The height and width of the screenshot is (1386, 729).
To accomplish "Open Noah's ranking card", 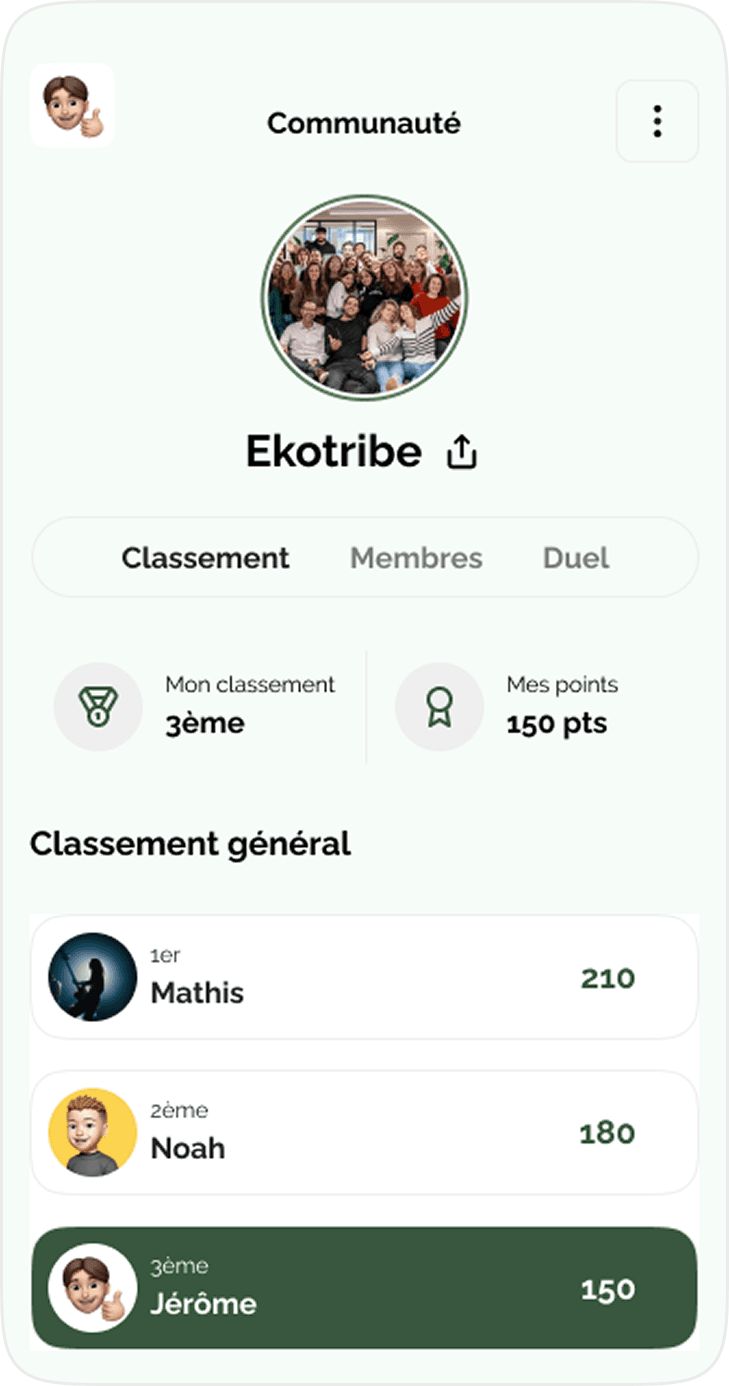I will click(364, 1132).
